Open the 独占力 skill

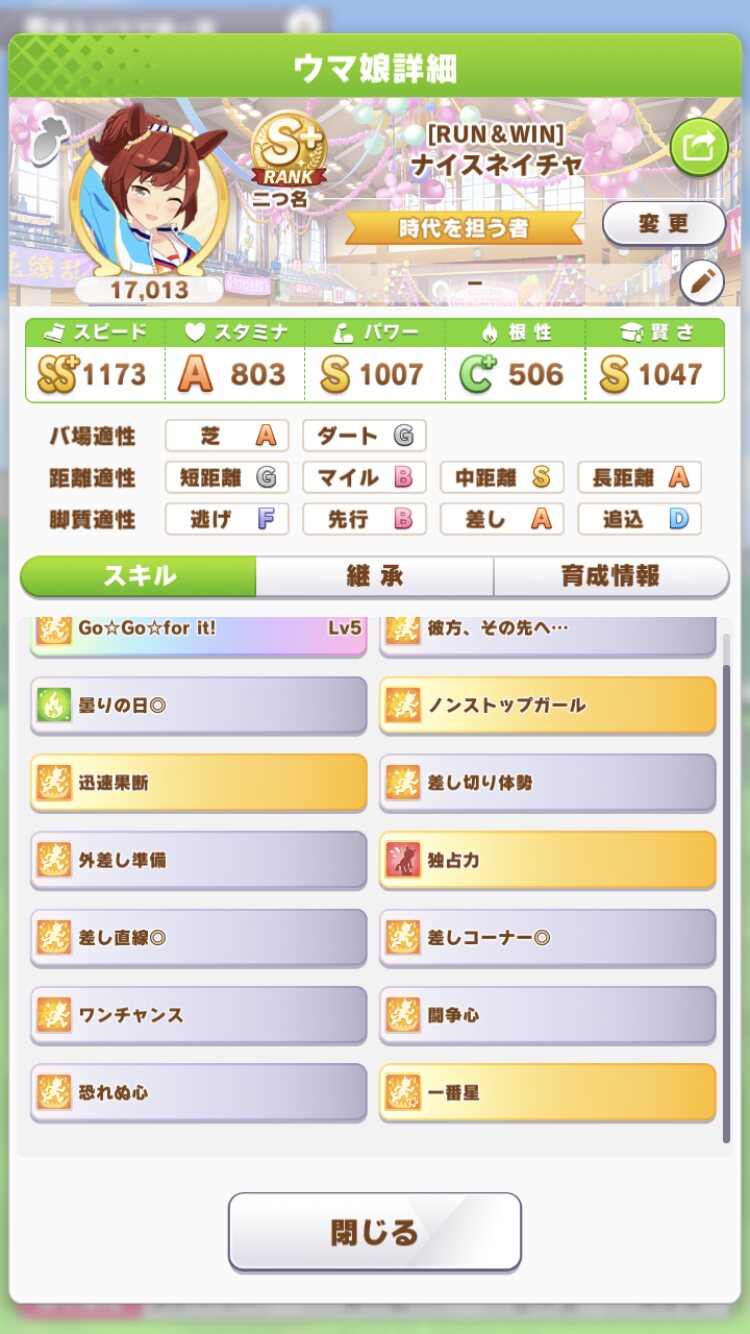click(548, 859)
